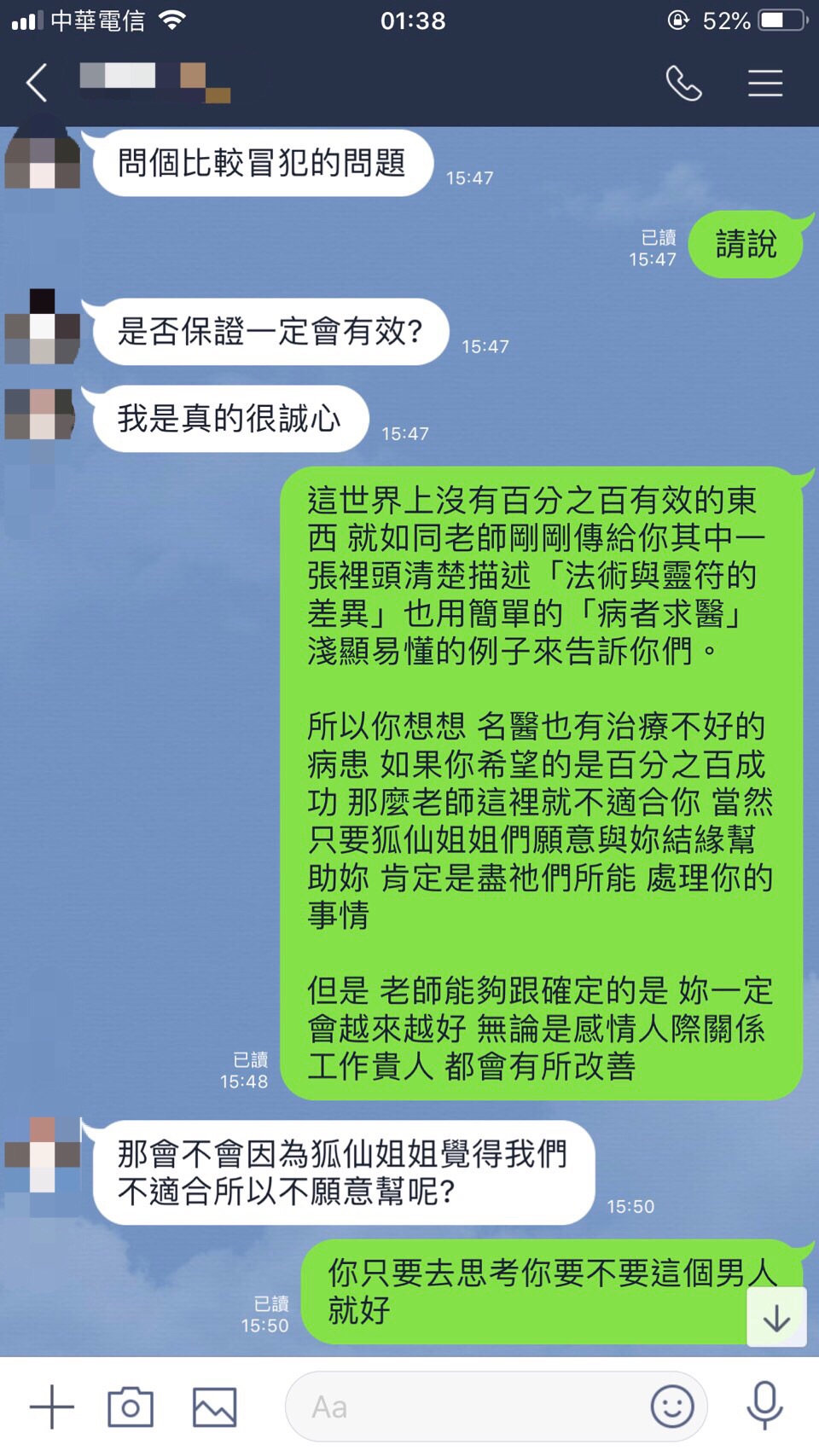This screenshot has height=1456, width=819.
Task: Open the chat hamburger menu
Action: [x=764, y=83]
